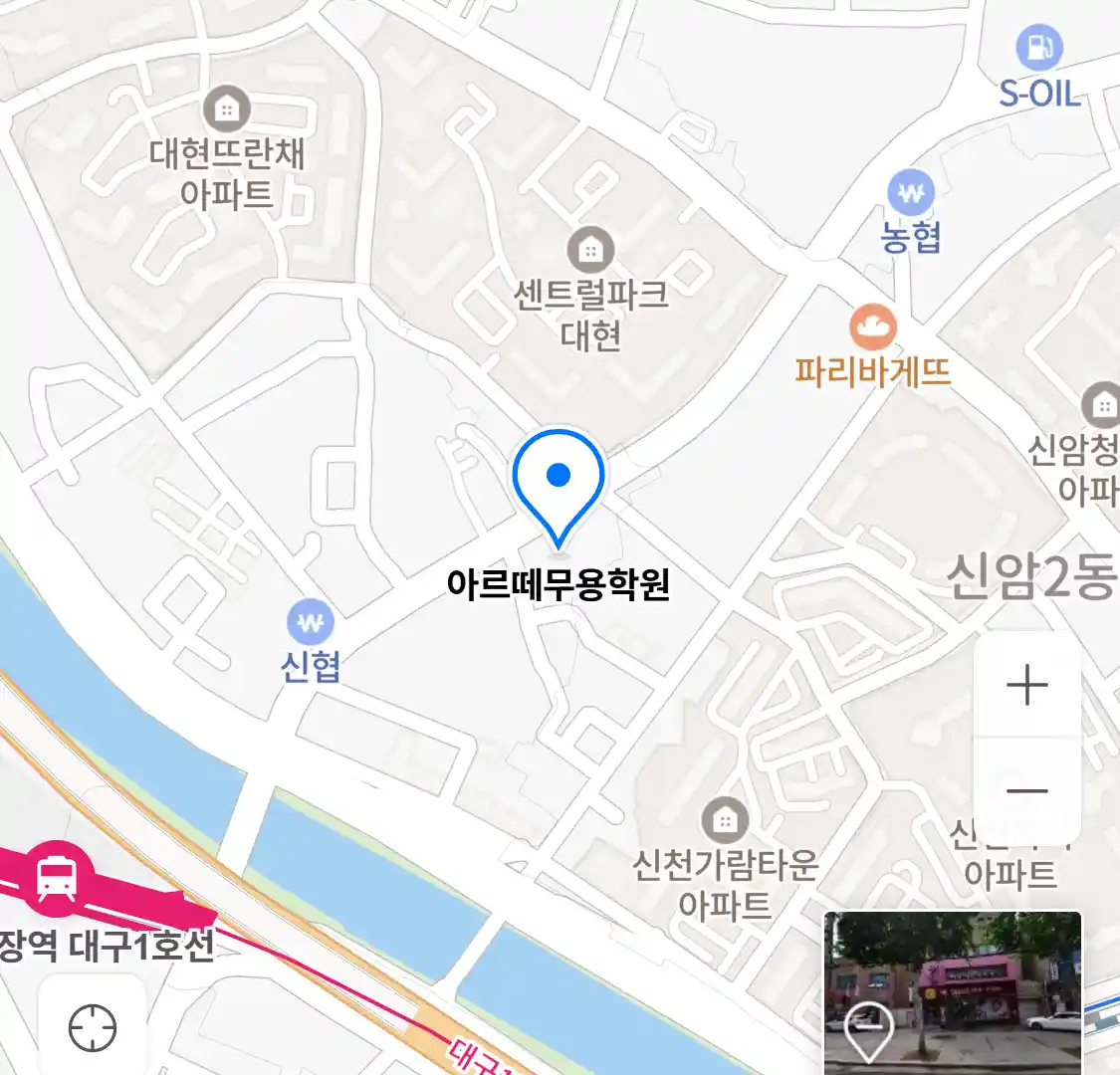Open the street view thumbnail
This screenshot has width=1120, height=1075.
tap(953, 991)
